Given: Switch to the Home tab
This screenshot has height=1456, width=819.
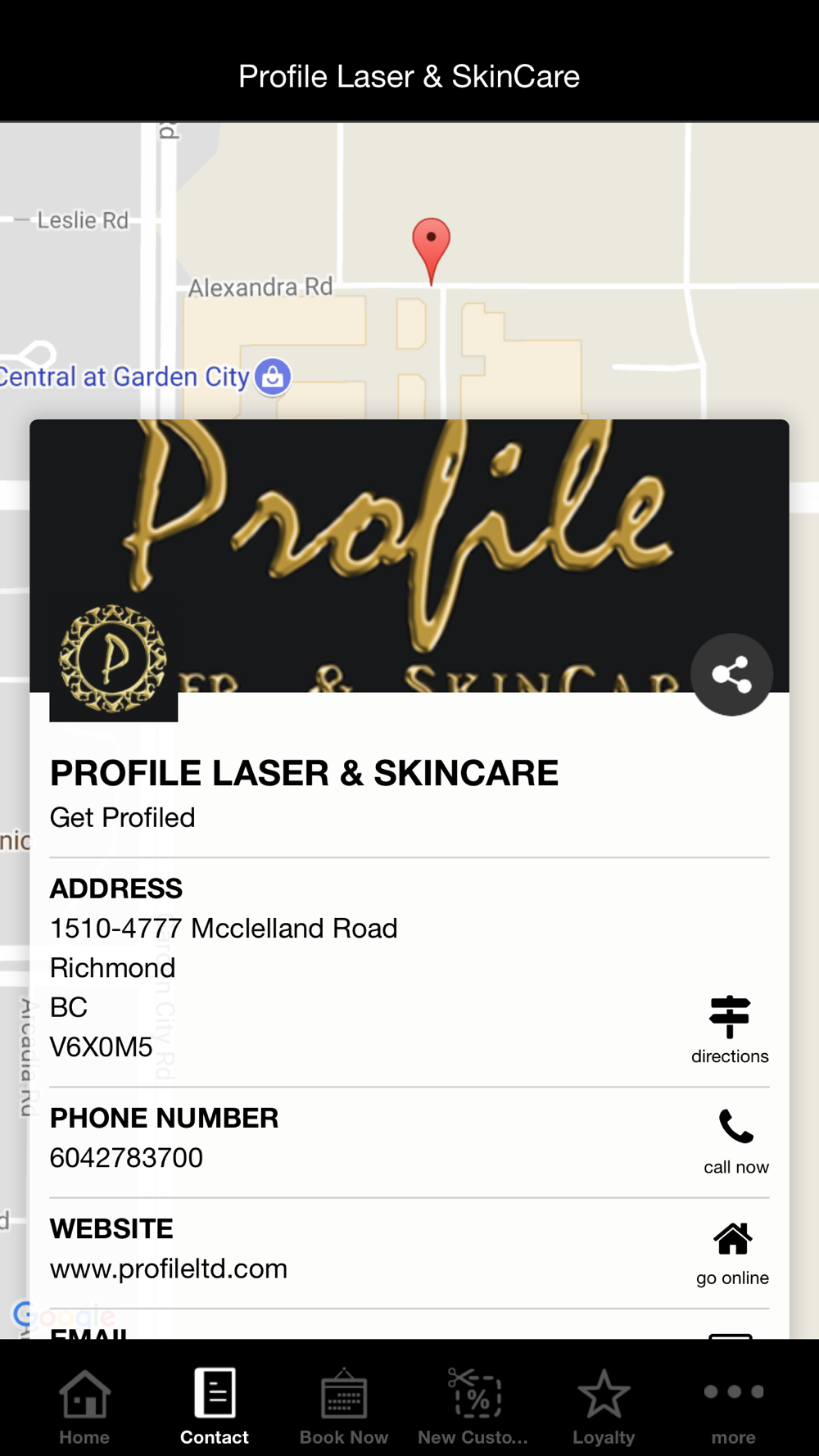Looking at the screenshot, I should point(84,1406).
